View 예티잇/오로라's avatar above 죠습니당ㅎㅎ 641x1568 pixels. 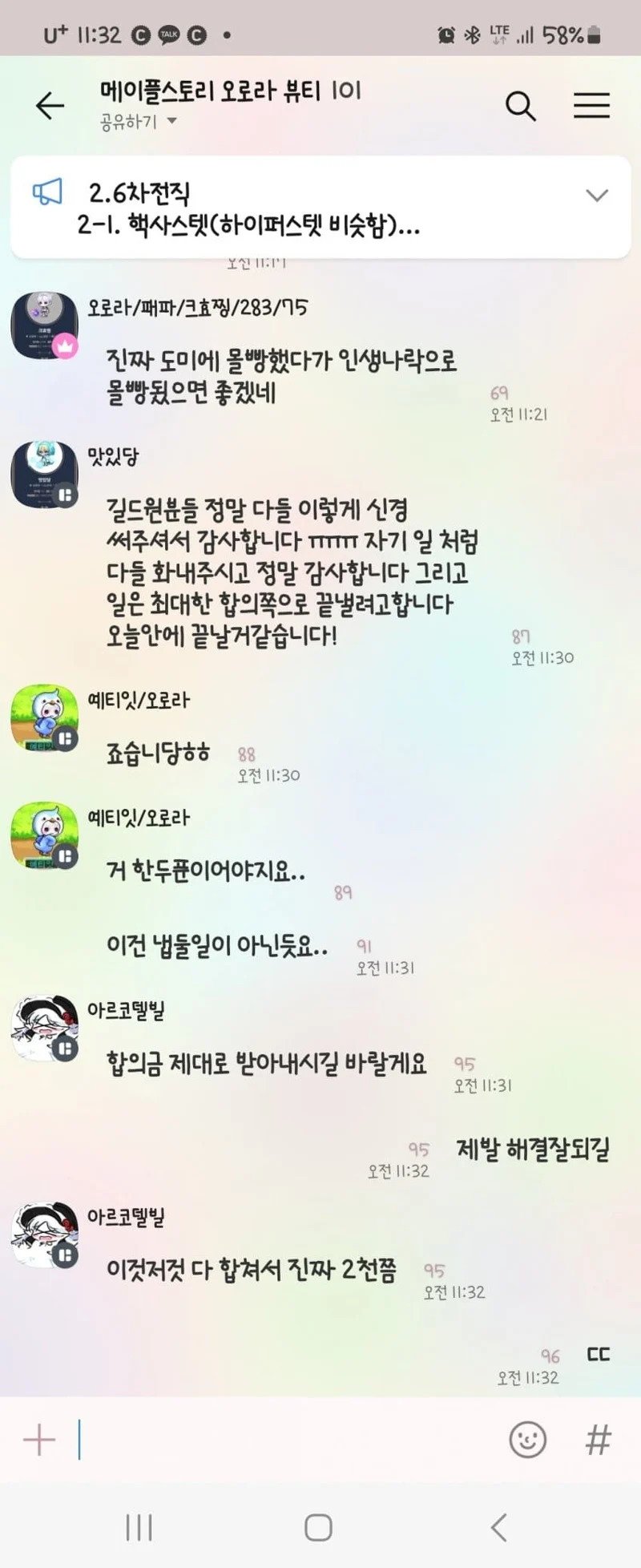[x=44, y=717]
